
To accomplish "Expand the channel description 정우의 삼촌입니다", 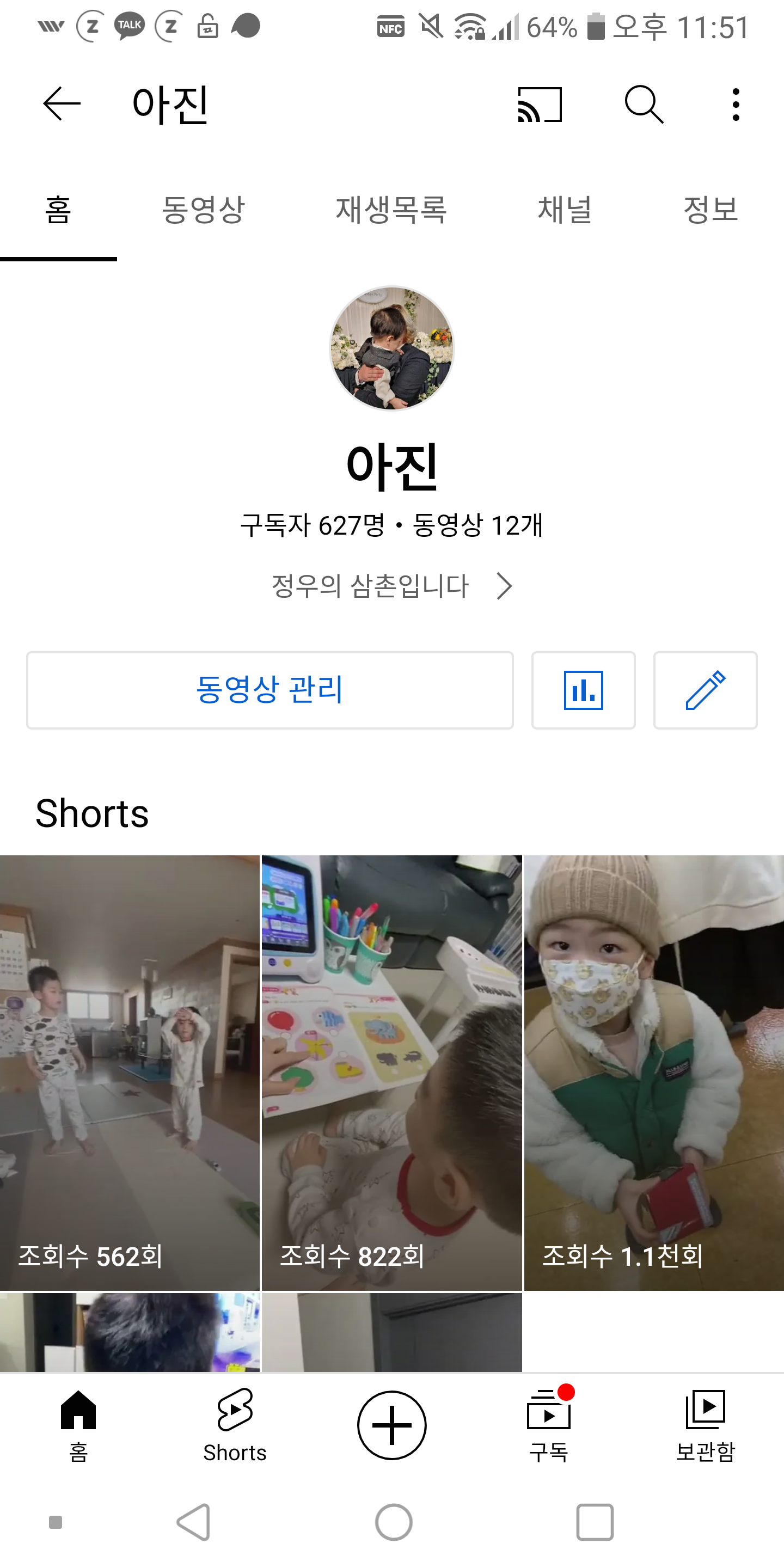I will tap(391, 586).
